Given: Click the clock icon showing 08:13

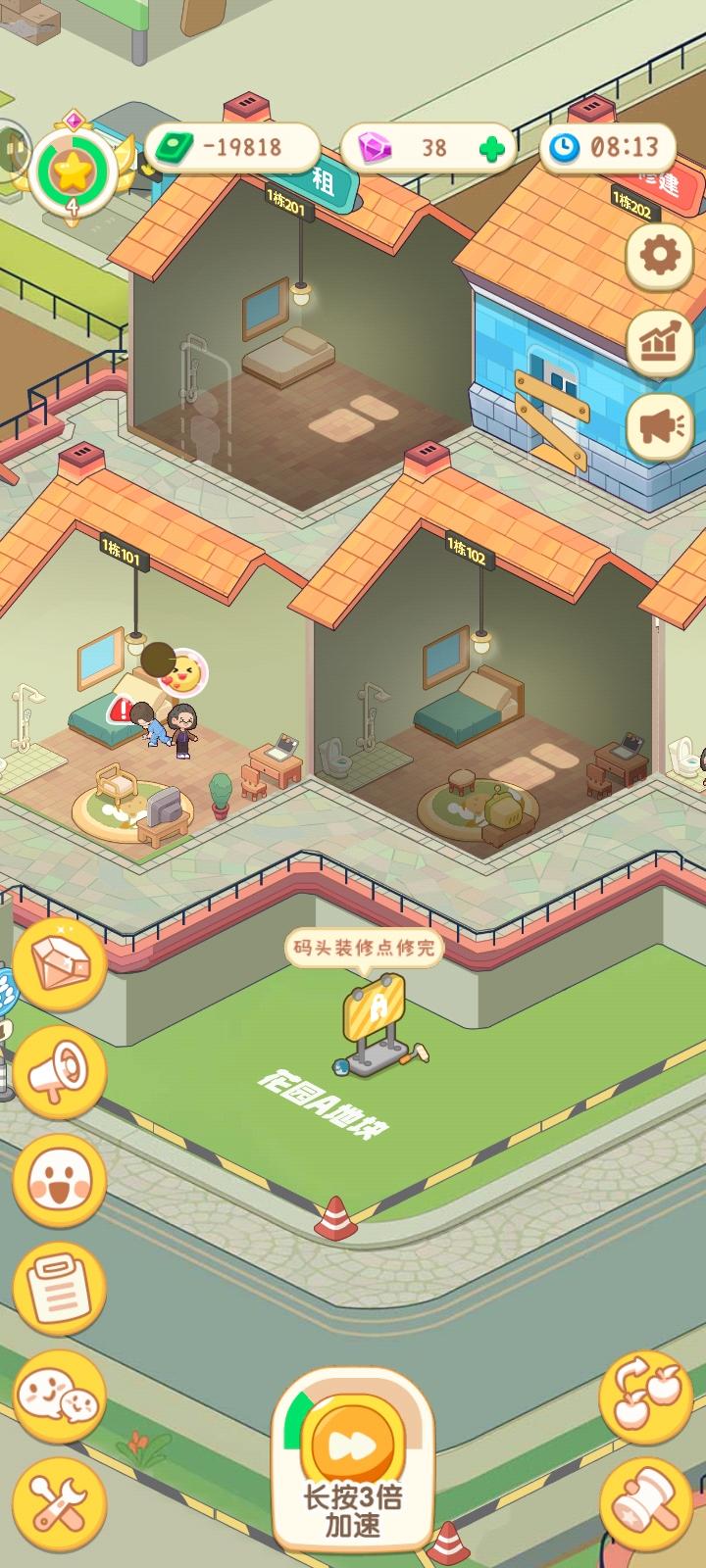Looking at the screenshot, I should coord(564,147).
